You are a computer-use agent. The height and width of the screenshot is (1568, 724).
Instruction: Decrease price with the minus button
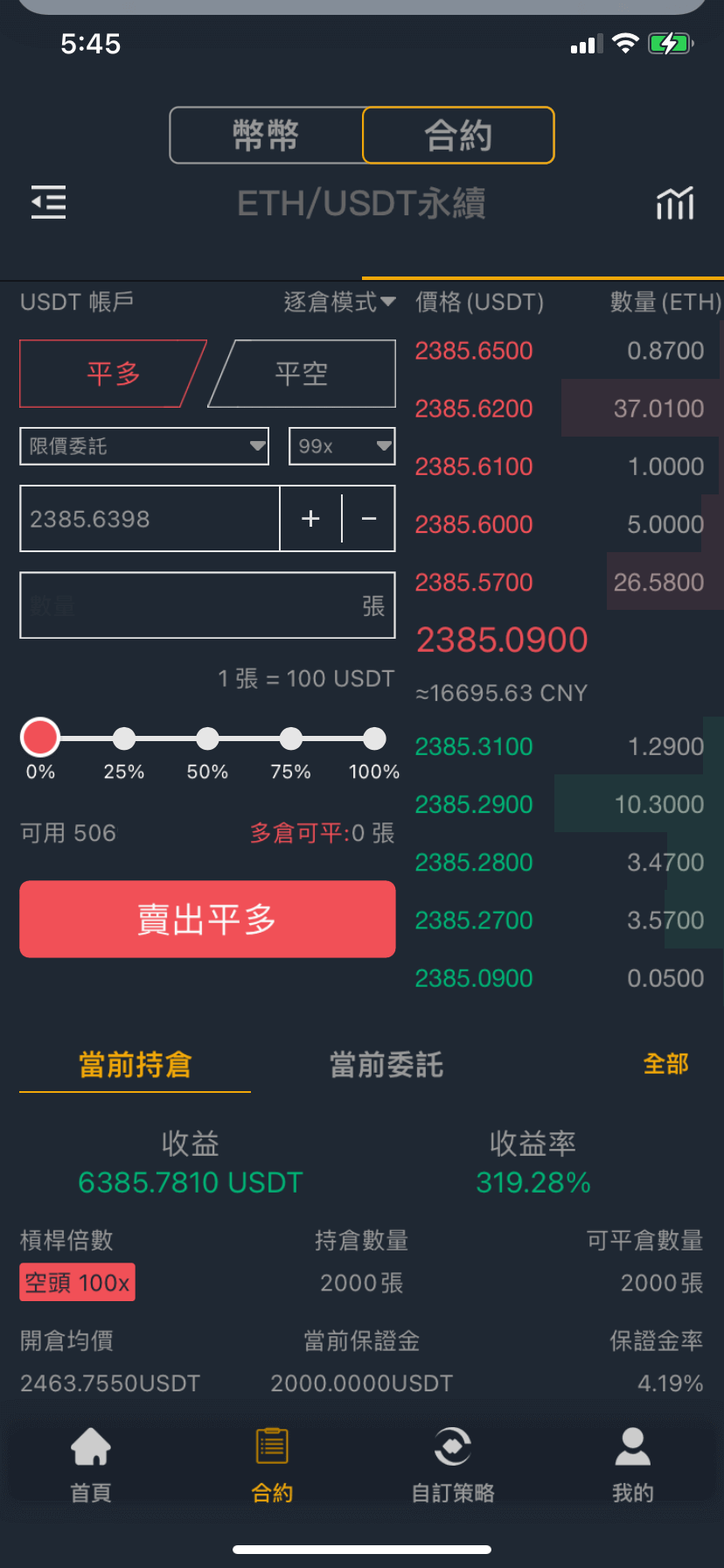(x=369, y=519)
